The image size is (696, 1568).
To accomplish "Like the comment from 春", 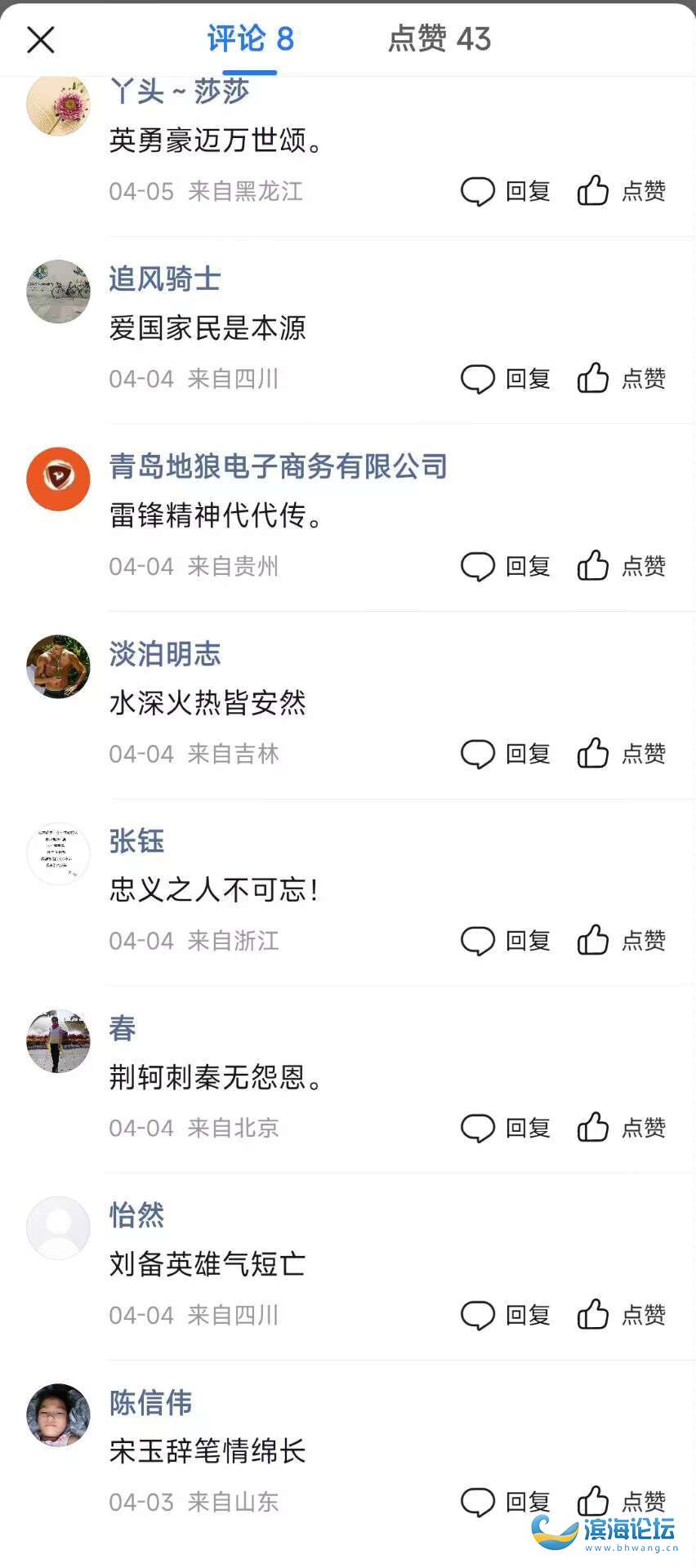I will pos(622,1128).
